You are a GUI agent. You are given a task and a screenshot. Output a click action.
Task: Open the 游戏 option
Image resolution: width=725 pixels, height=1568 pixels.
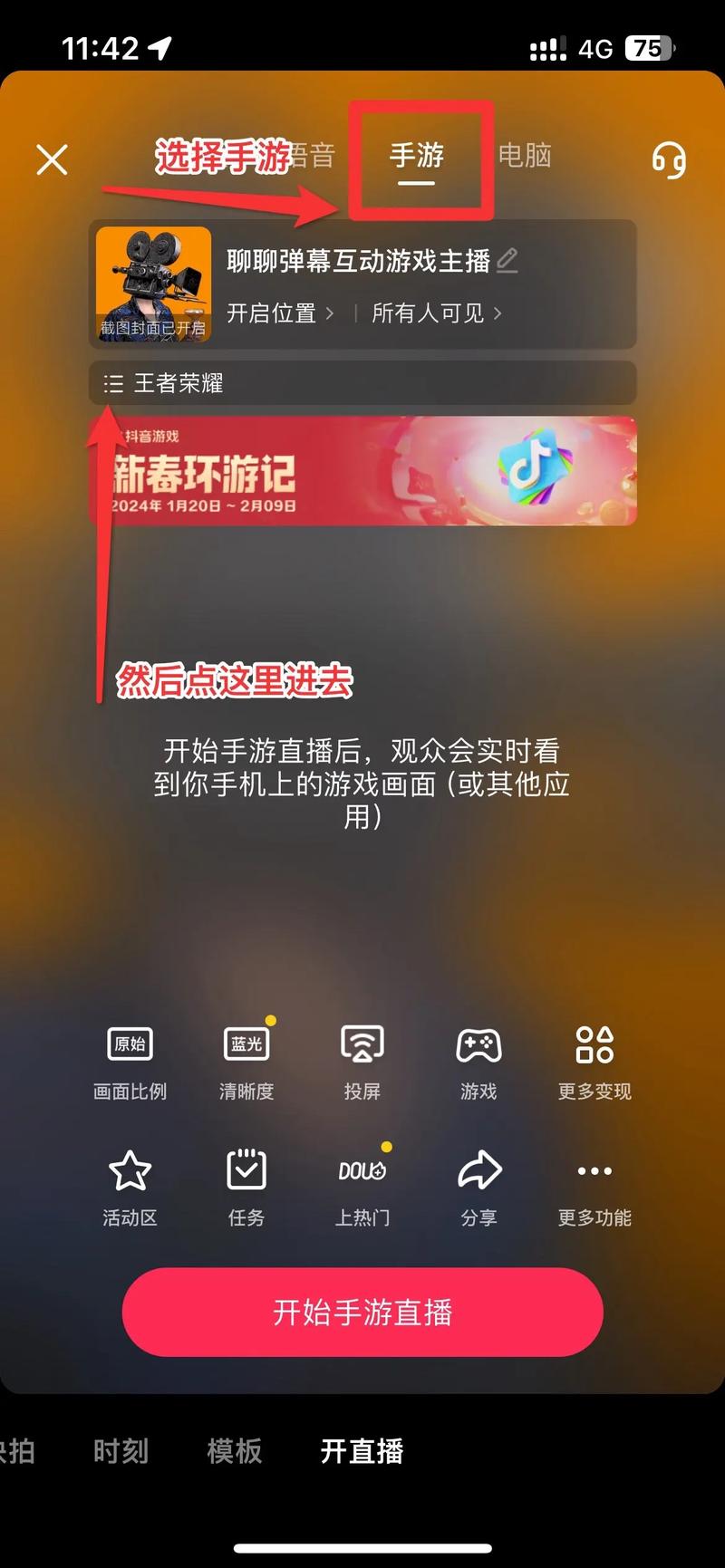(478, 1062)
